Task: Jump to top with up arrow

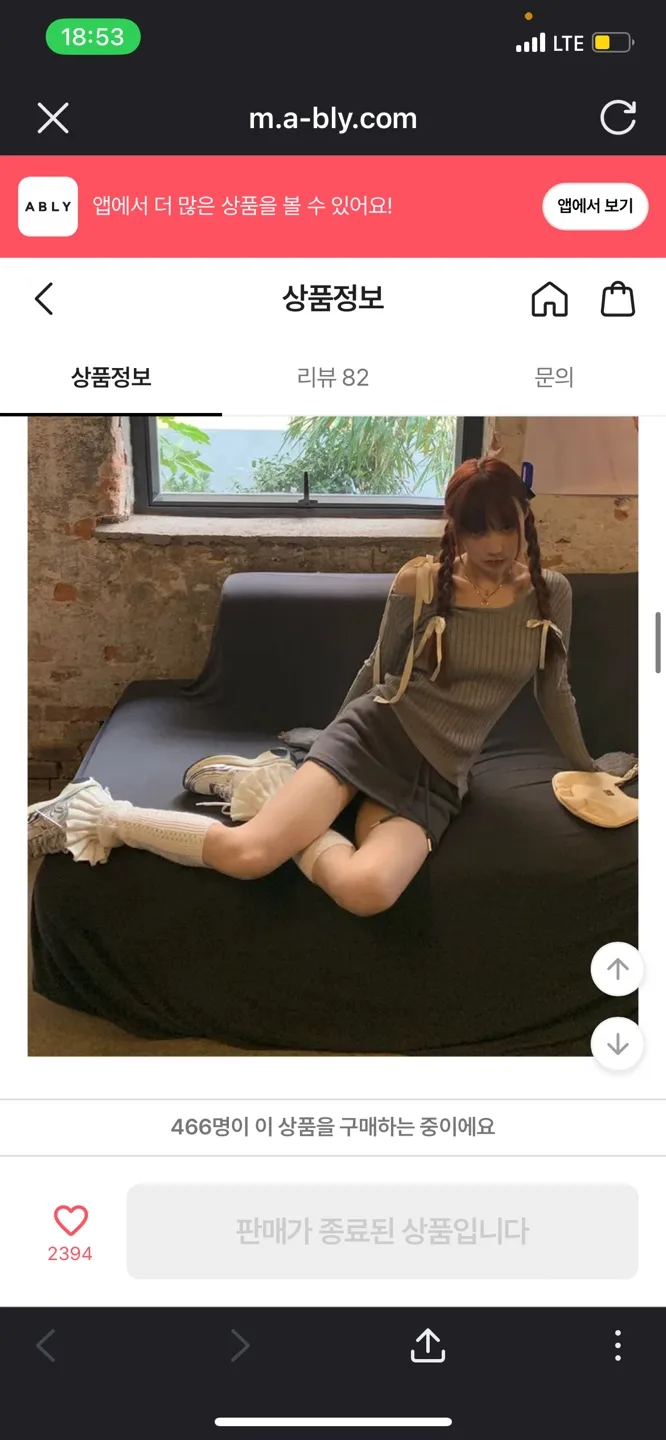Action: (617, 969)
